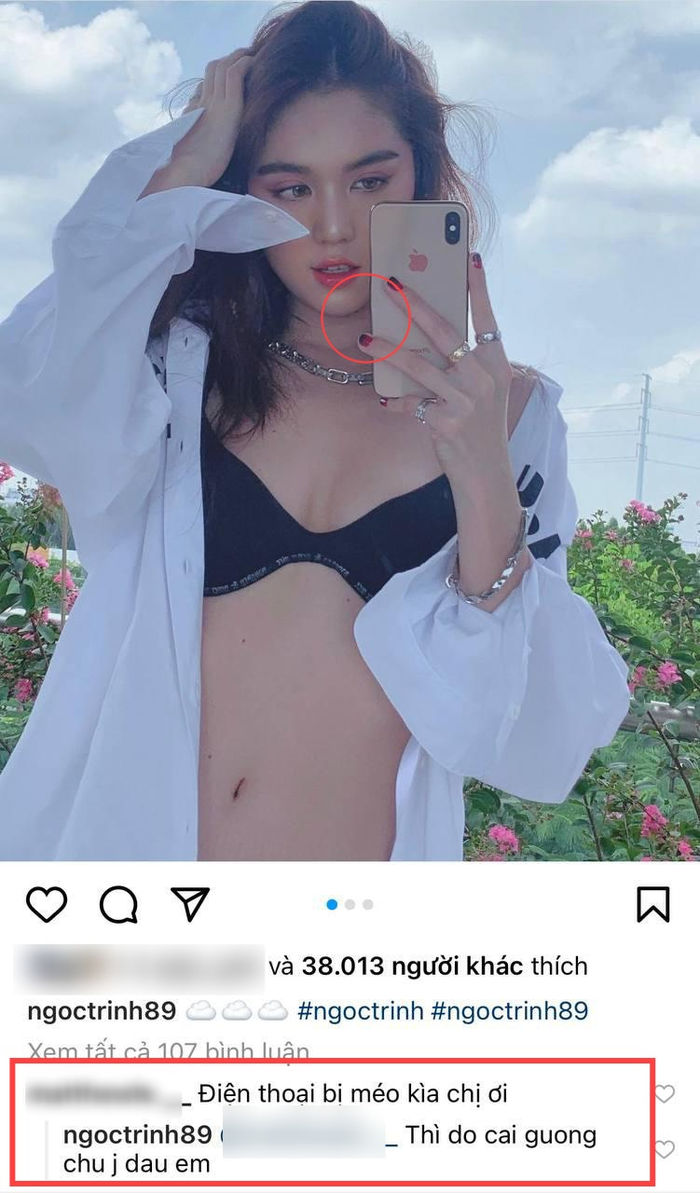Bookmark this post

(653, 904)
